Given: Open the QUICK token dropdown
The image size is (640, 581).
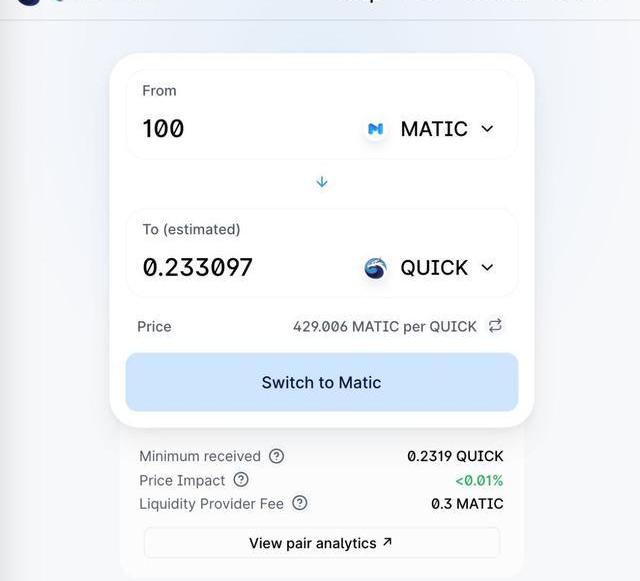Looking at the screenshot, I should click(x=430, y=268).
